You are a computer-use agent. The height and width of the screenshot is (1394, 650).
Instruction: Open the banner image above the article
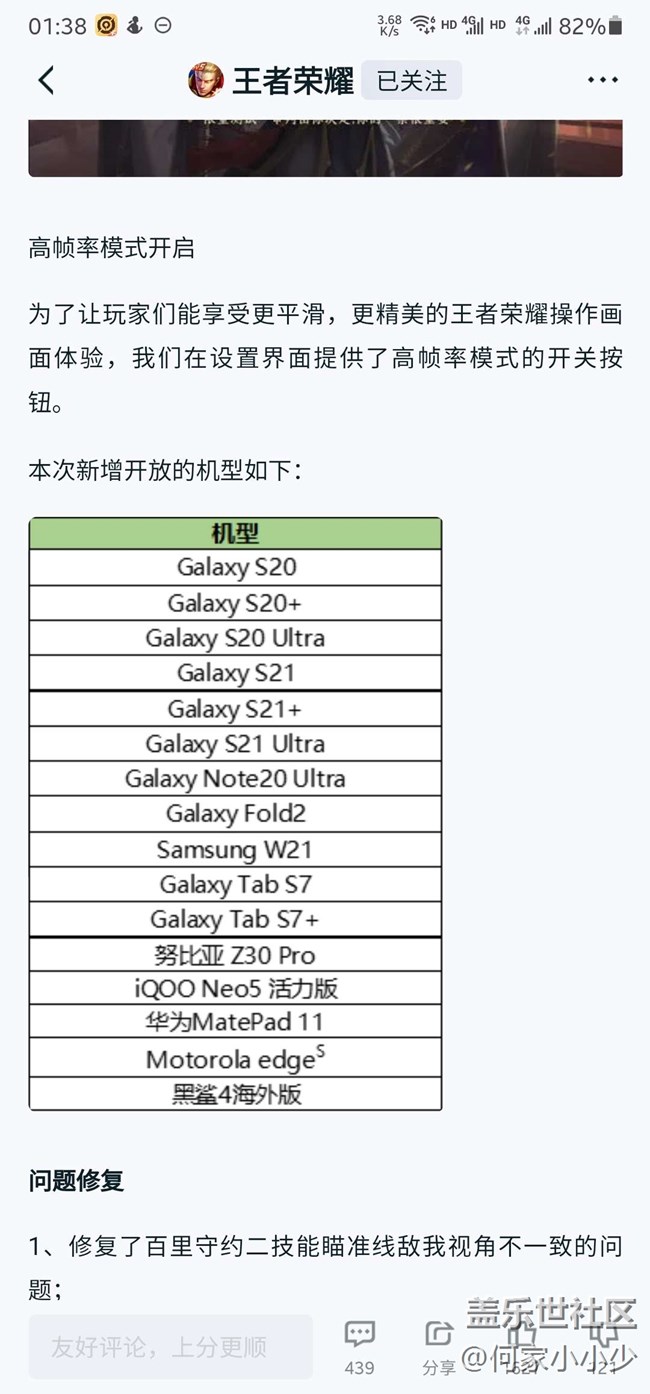point(325,148)
